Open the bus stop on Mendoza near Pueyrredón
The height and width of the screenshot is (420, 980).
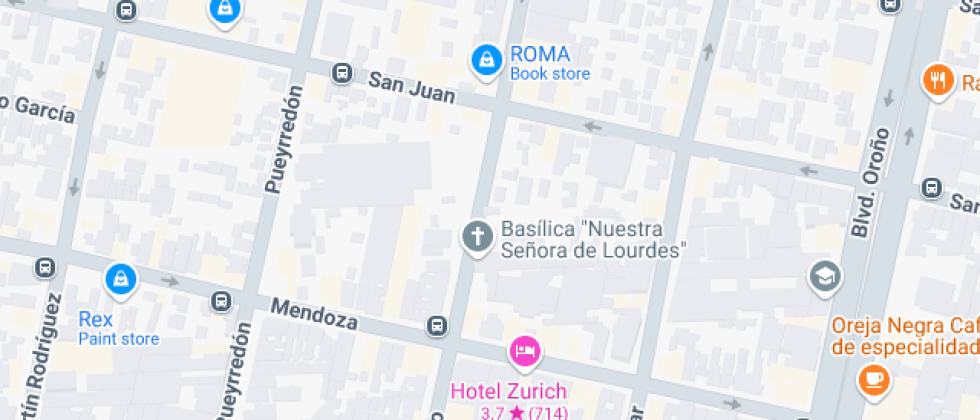[221, 300]
